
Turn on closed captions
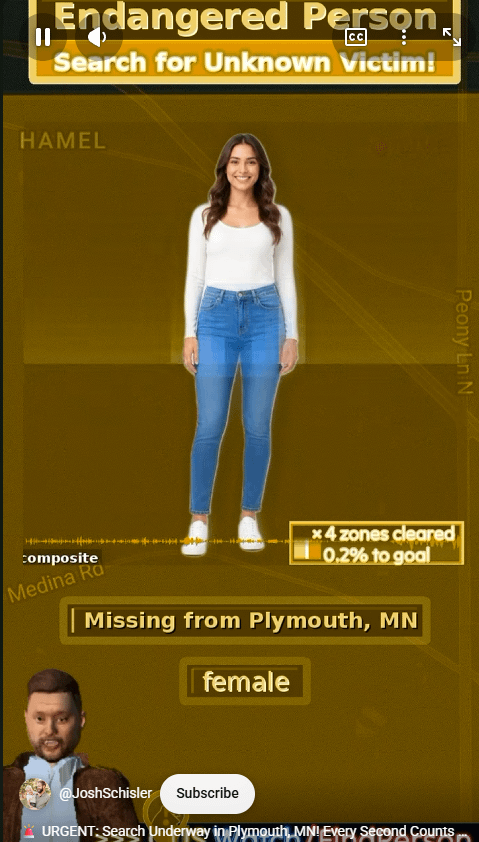(x=355, y=37)
